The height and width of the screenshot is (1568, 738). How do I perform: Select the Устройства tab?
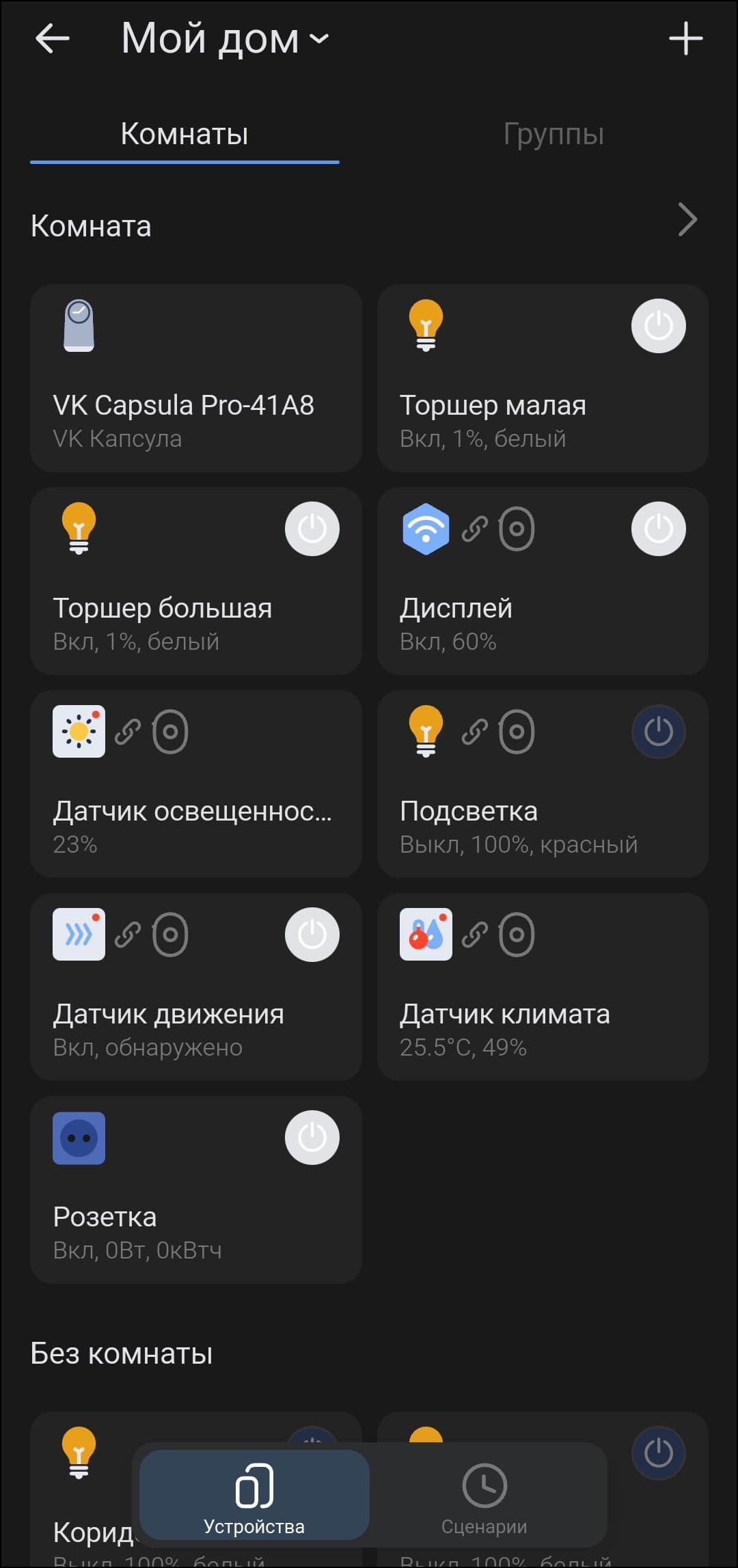click(254, 1496)
